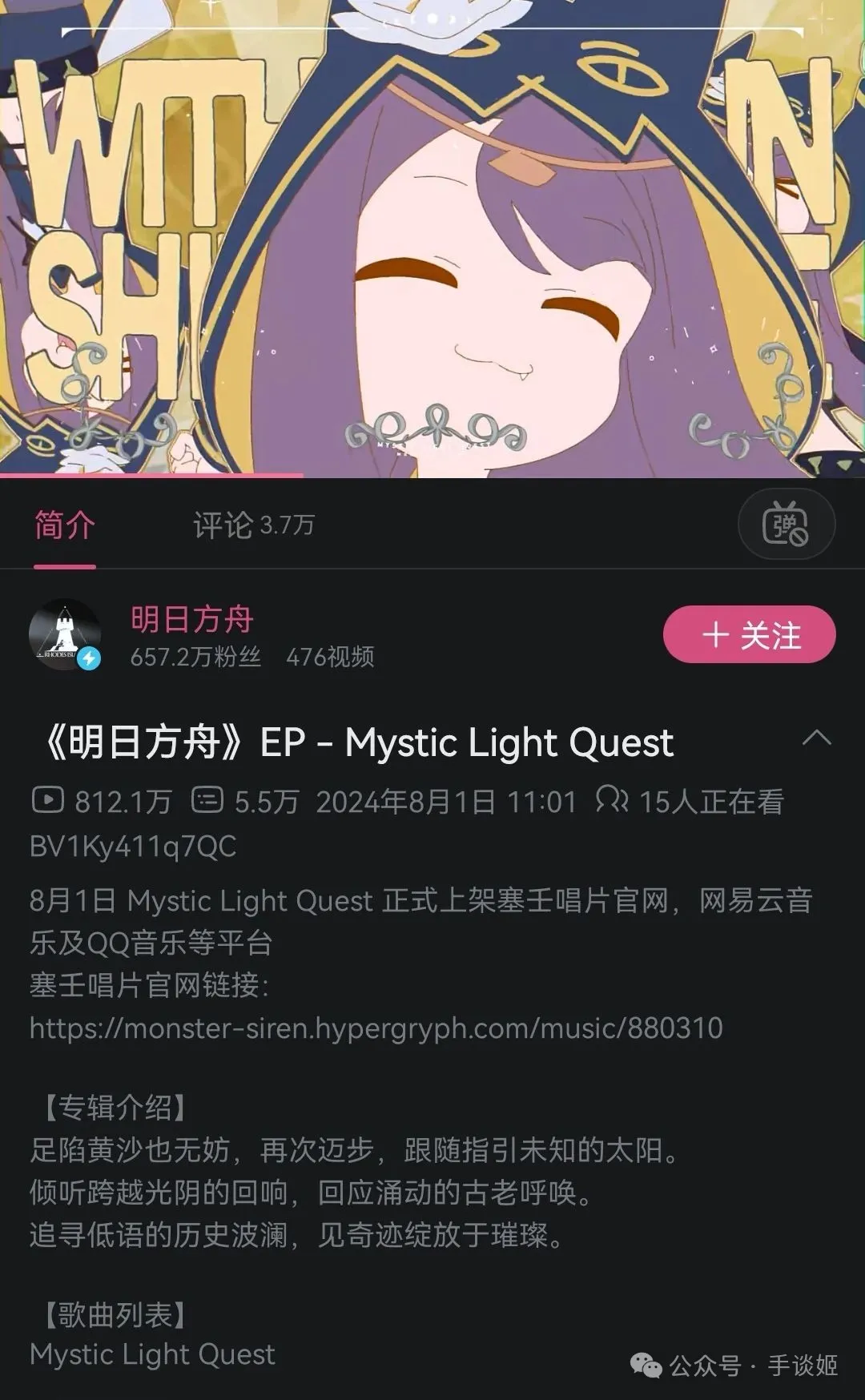Follow 明日方舟 with the 关注 button
The image size is (865, 1400).
749,635
